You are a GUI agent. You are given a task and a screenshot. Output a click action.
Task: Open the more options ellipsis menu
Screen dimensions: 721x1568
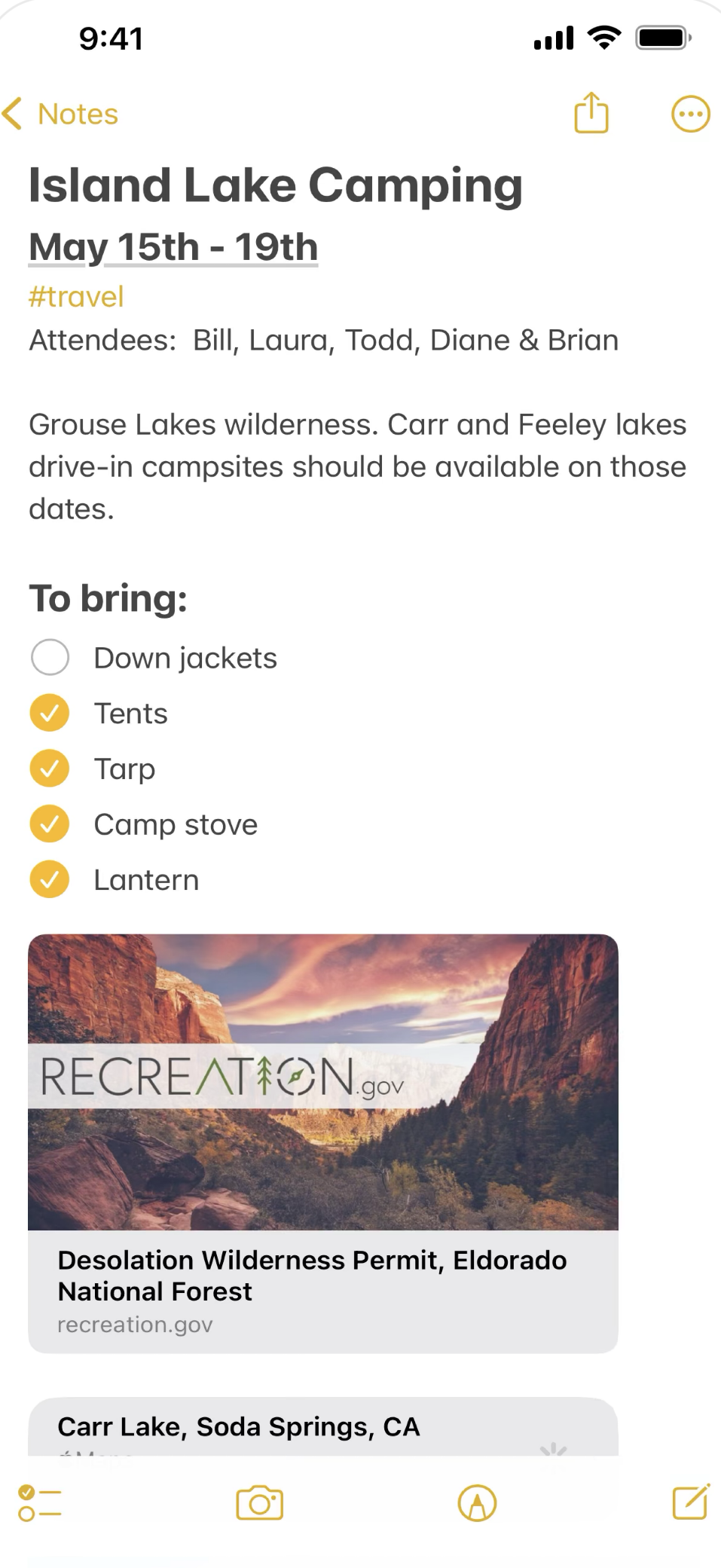click(690, 115)
